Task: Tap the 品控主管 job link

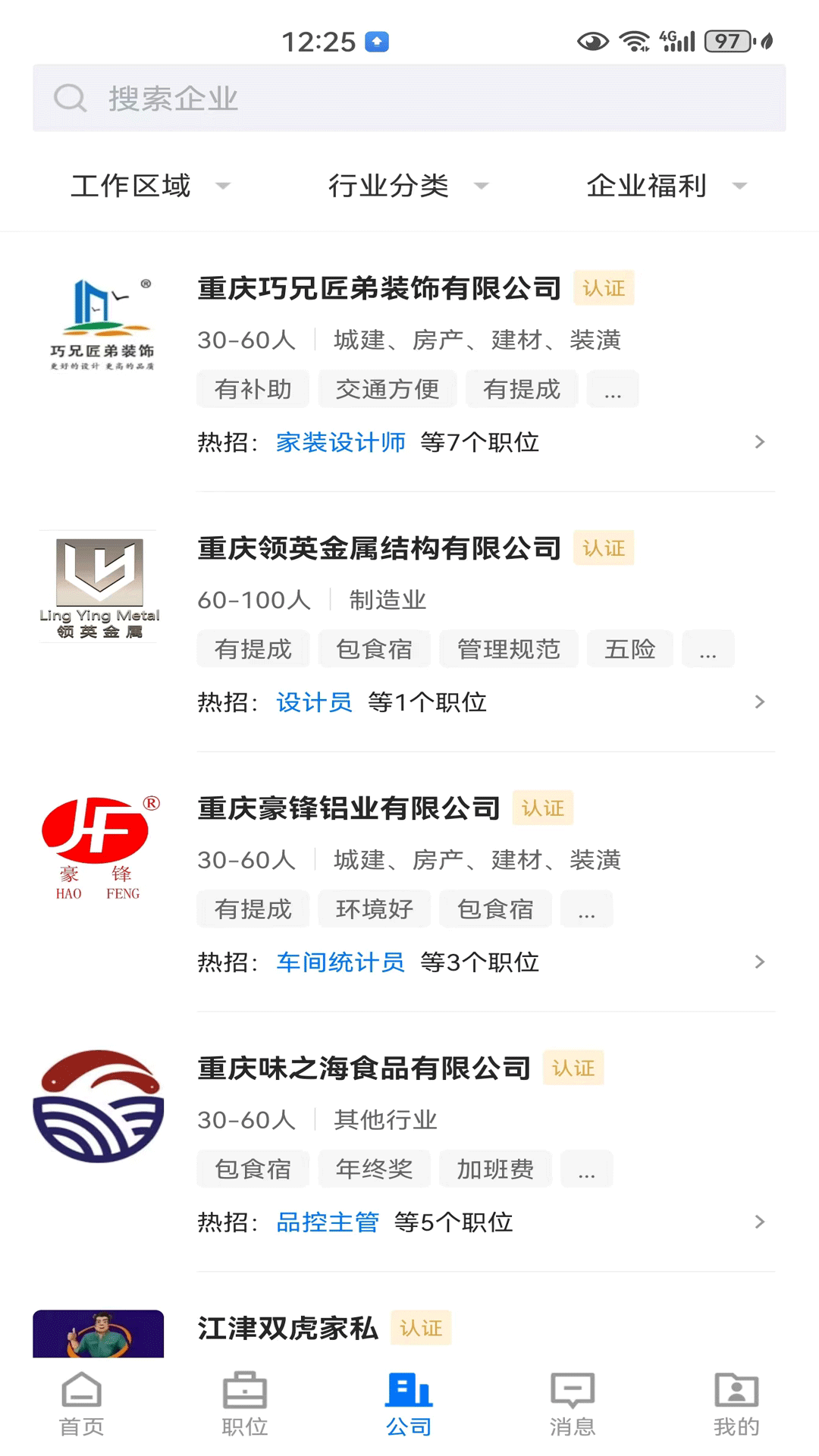Action: [327, 1222]
